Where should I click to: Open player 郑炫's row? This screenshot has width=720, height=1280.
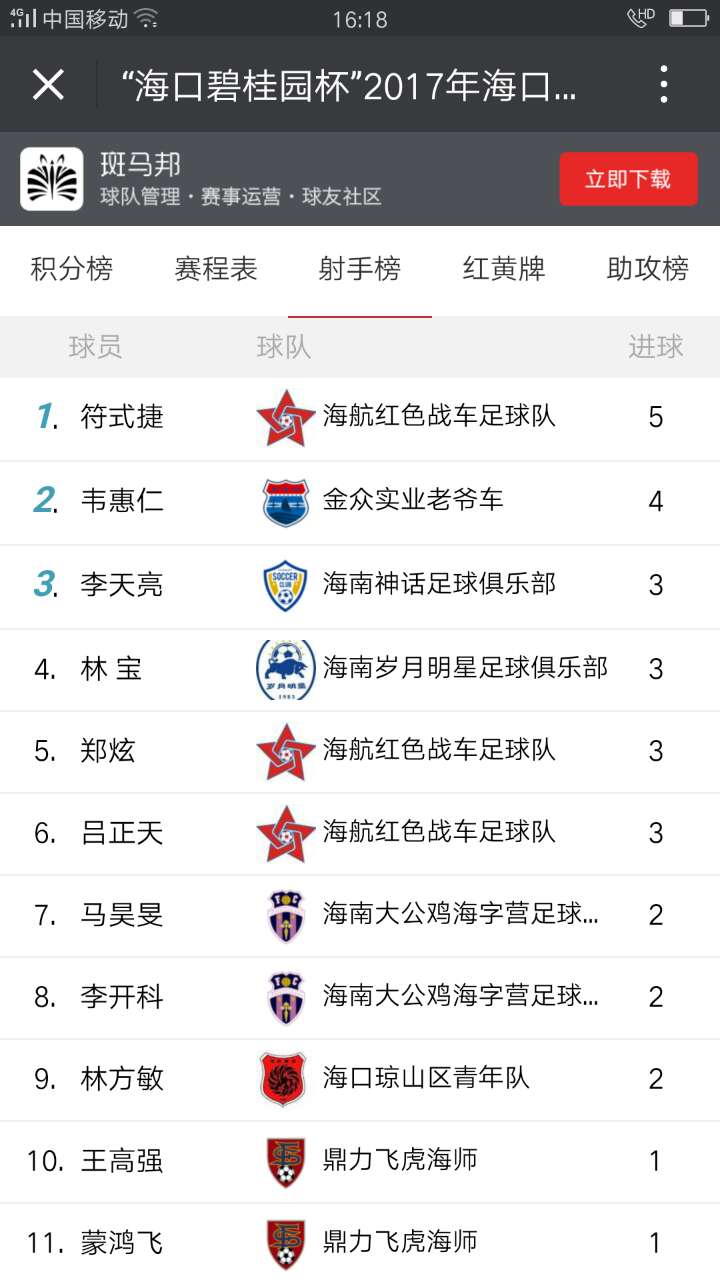pos(360,752)
